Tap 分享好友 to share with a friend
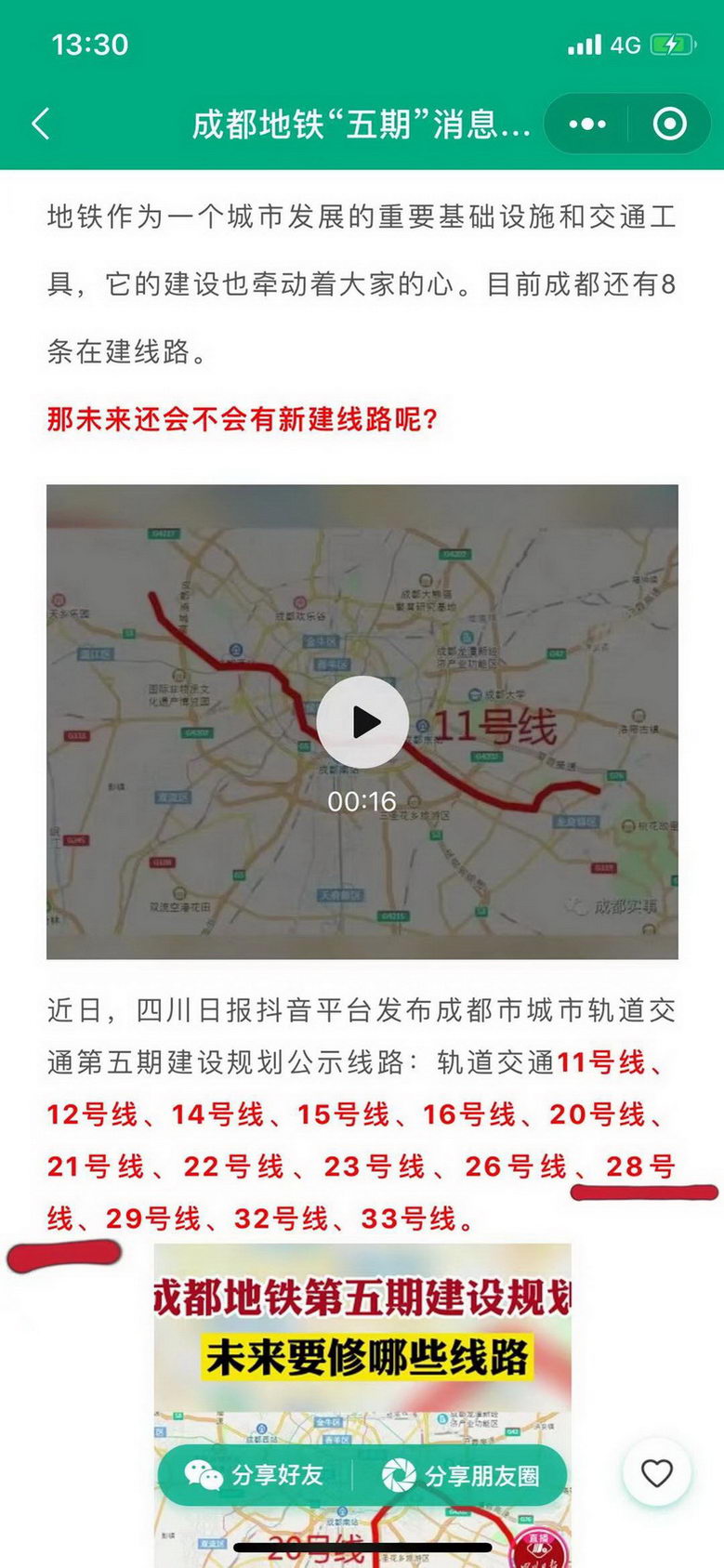Viewport: 724px width, 1568px height. click(x=255, y=1475)
